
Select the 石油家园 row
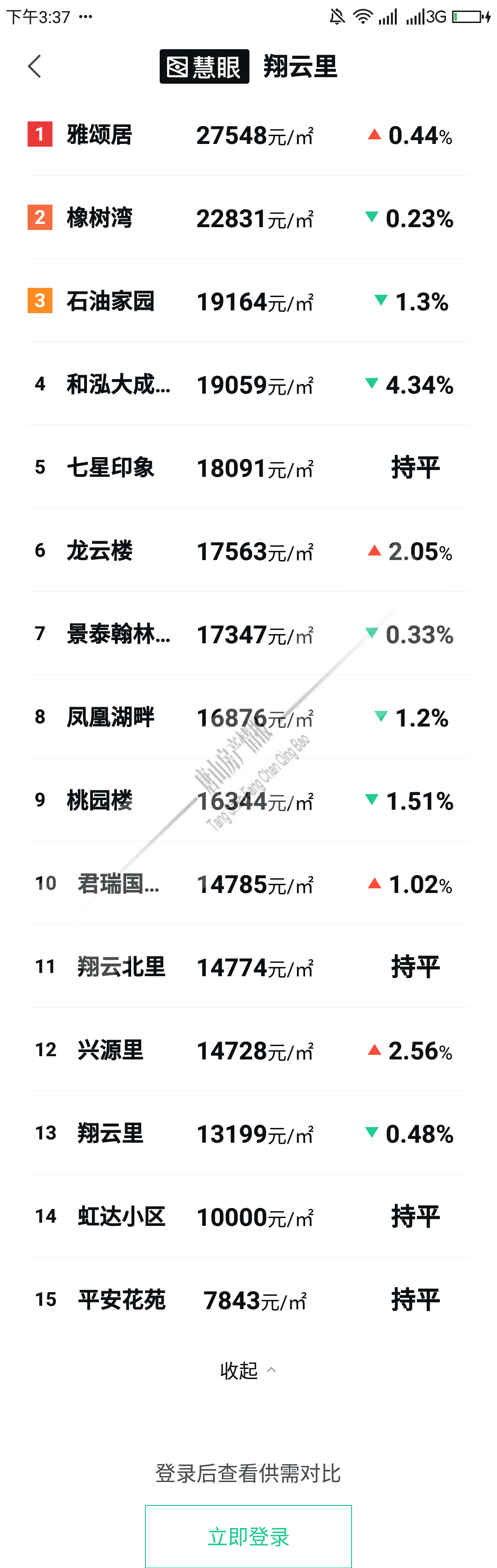[x=248, y=301]
